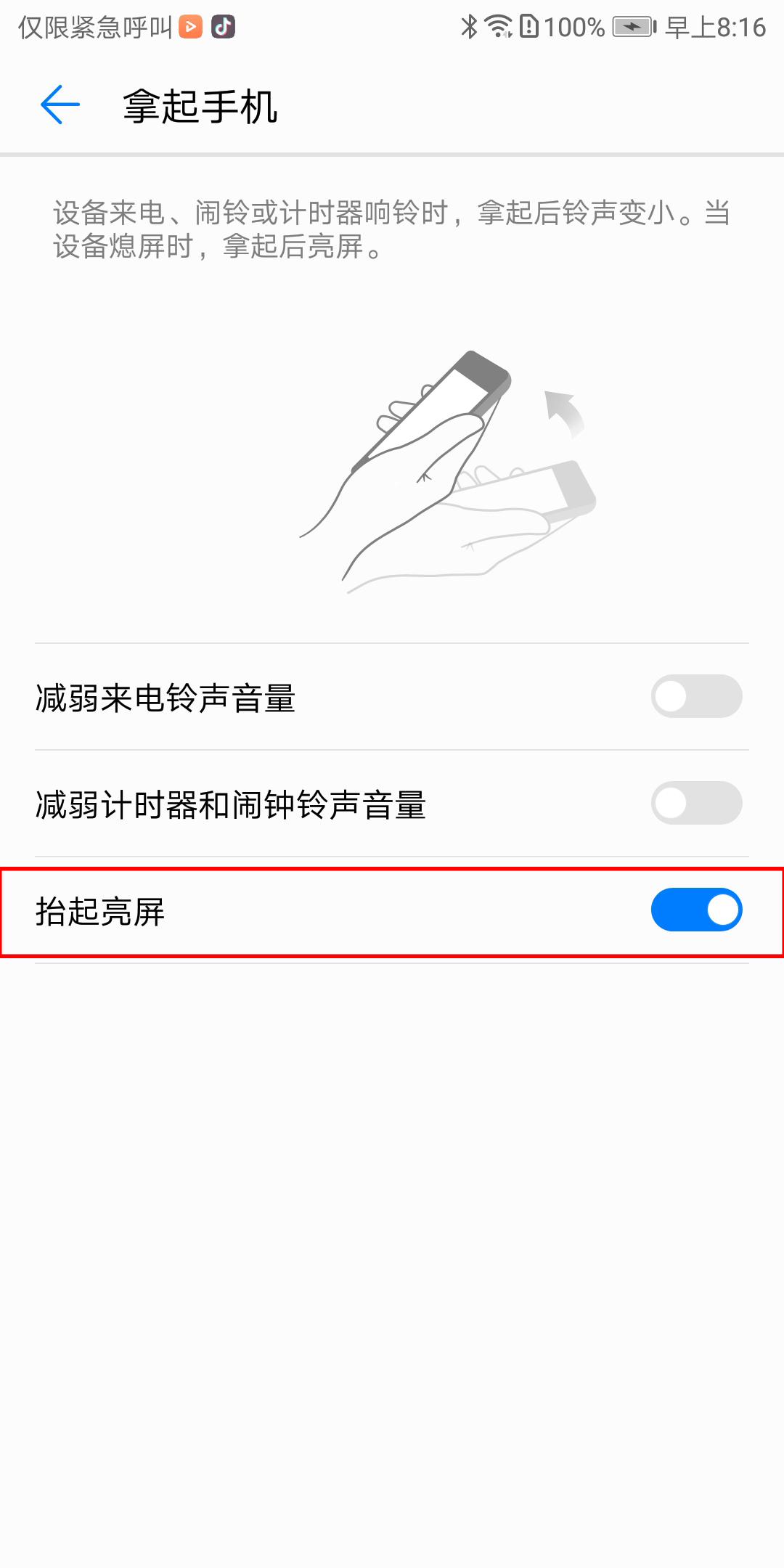Open the TikTok notification icon
This screenshot has width=784, height=1568.
222,26
